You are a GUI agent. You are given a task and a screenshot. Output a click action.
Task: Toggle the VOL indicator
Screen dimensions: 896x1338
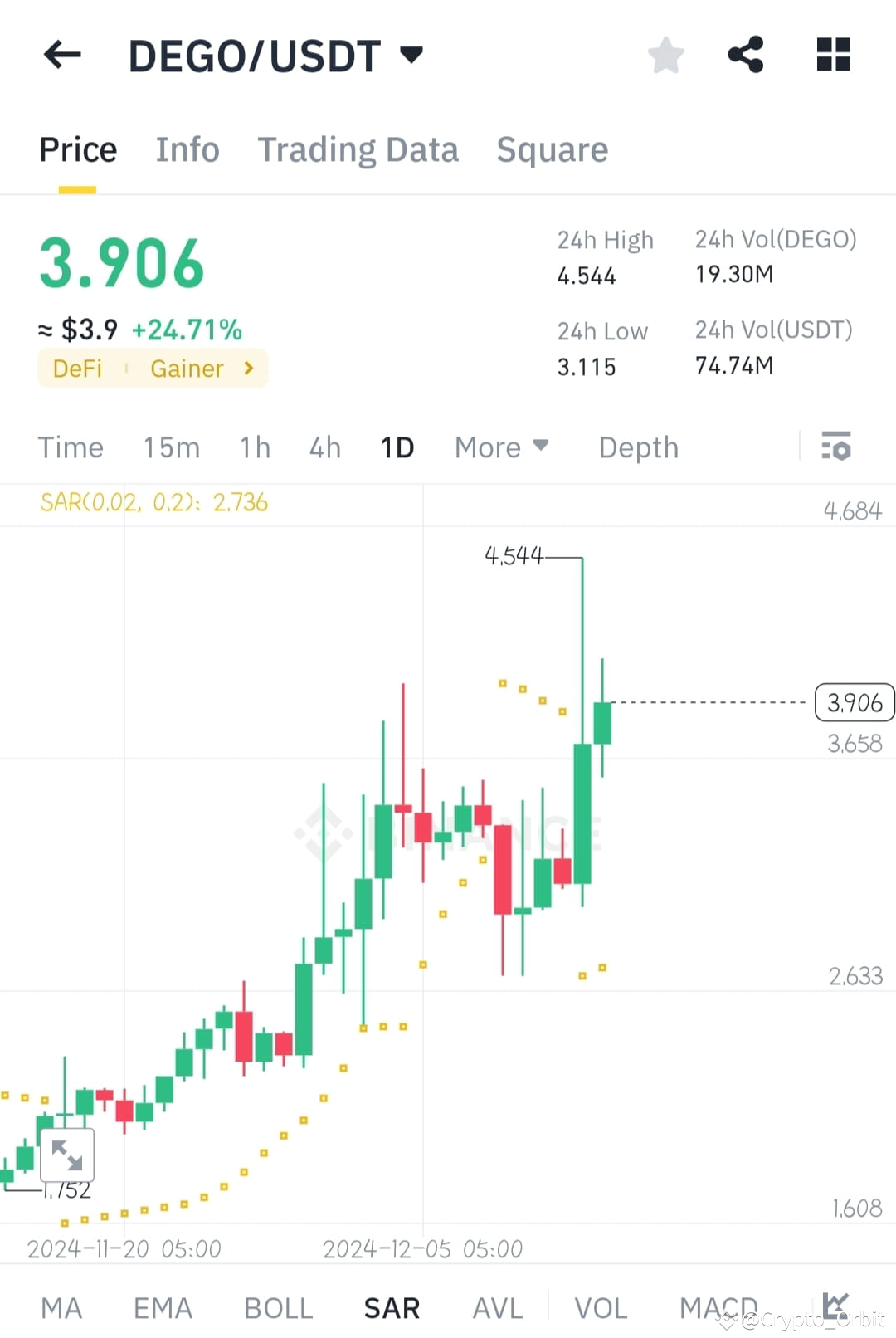(601, 1307)
